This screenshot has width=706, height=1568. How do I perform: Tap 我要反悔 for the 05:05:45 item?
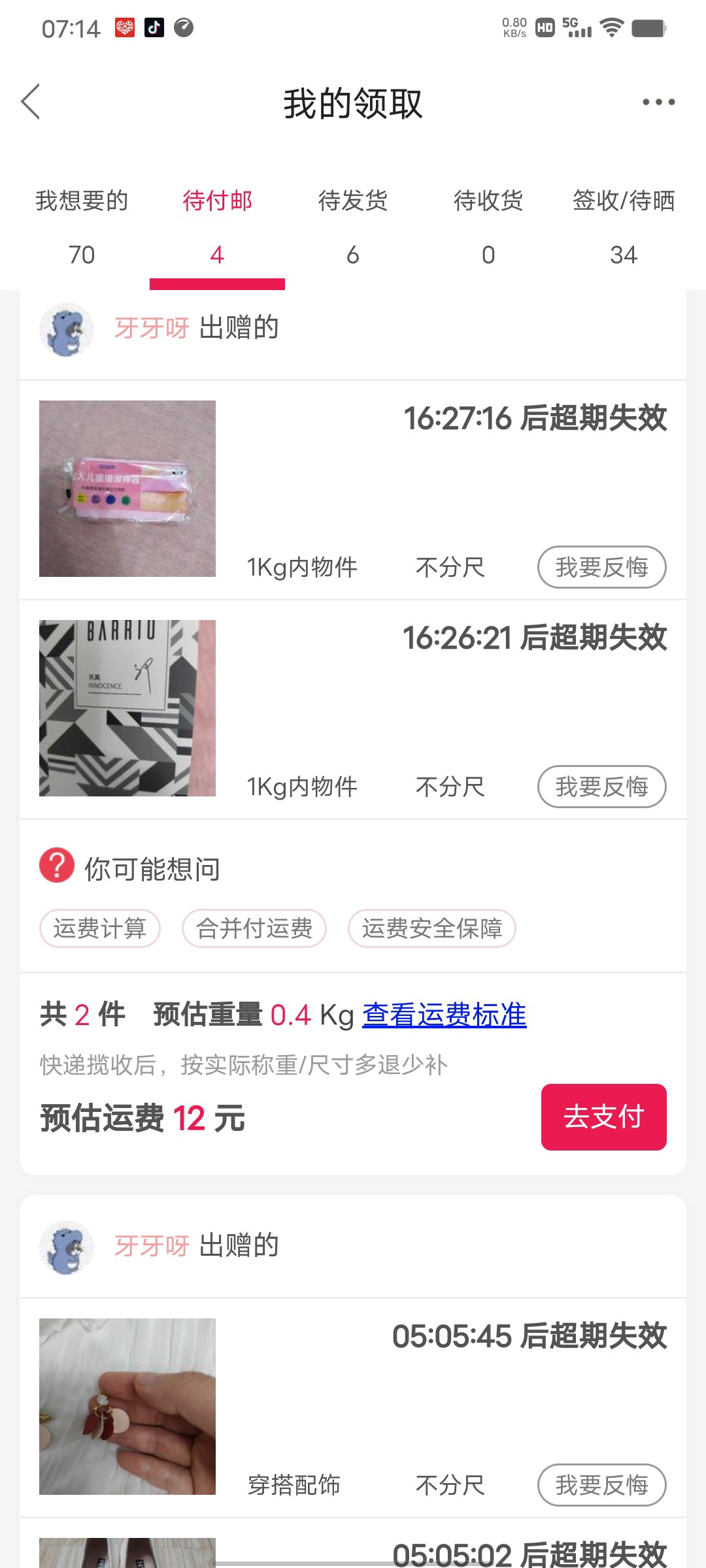601,1485
